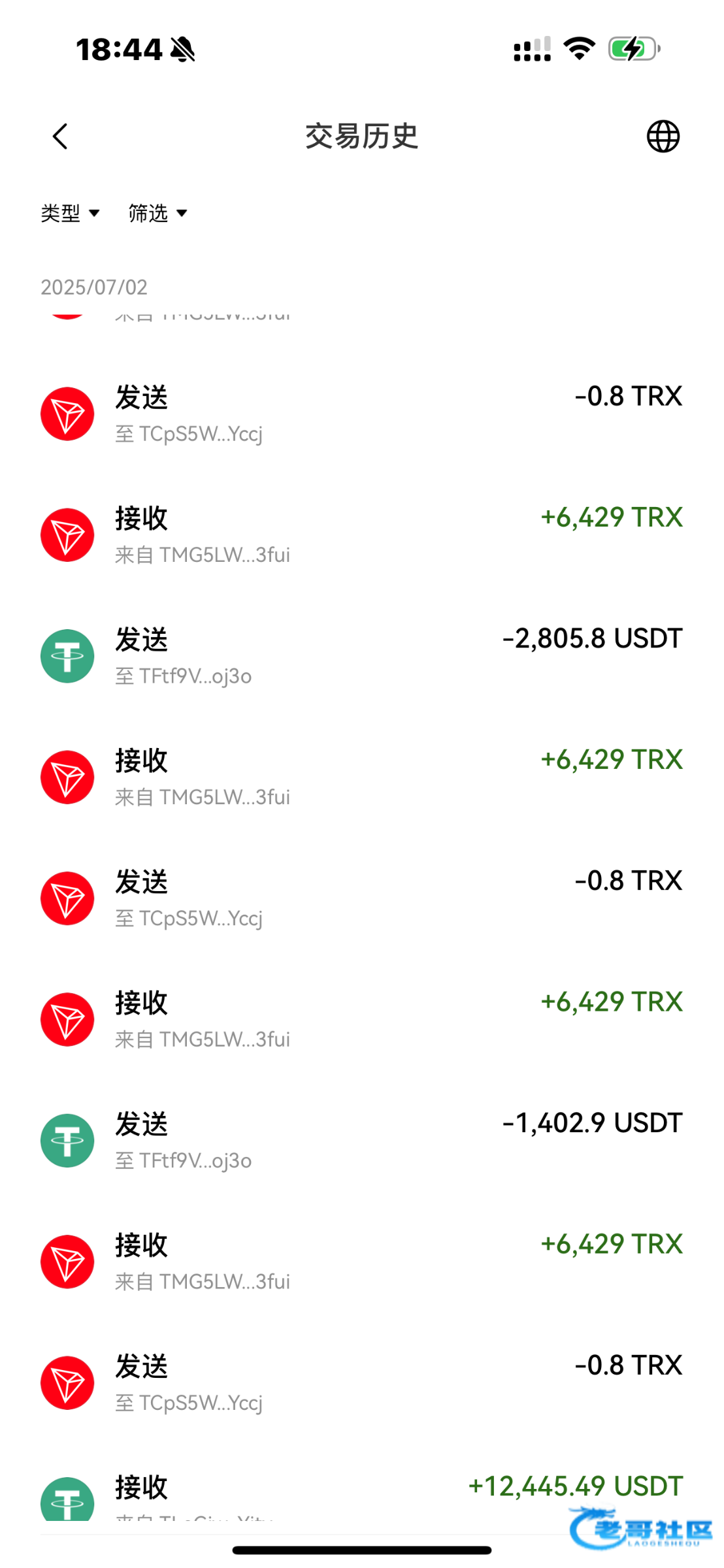View details of the -1,402.9 USDT transfer

point(361,1140)
